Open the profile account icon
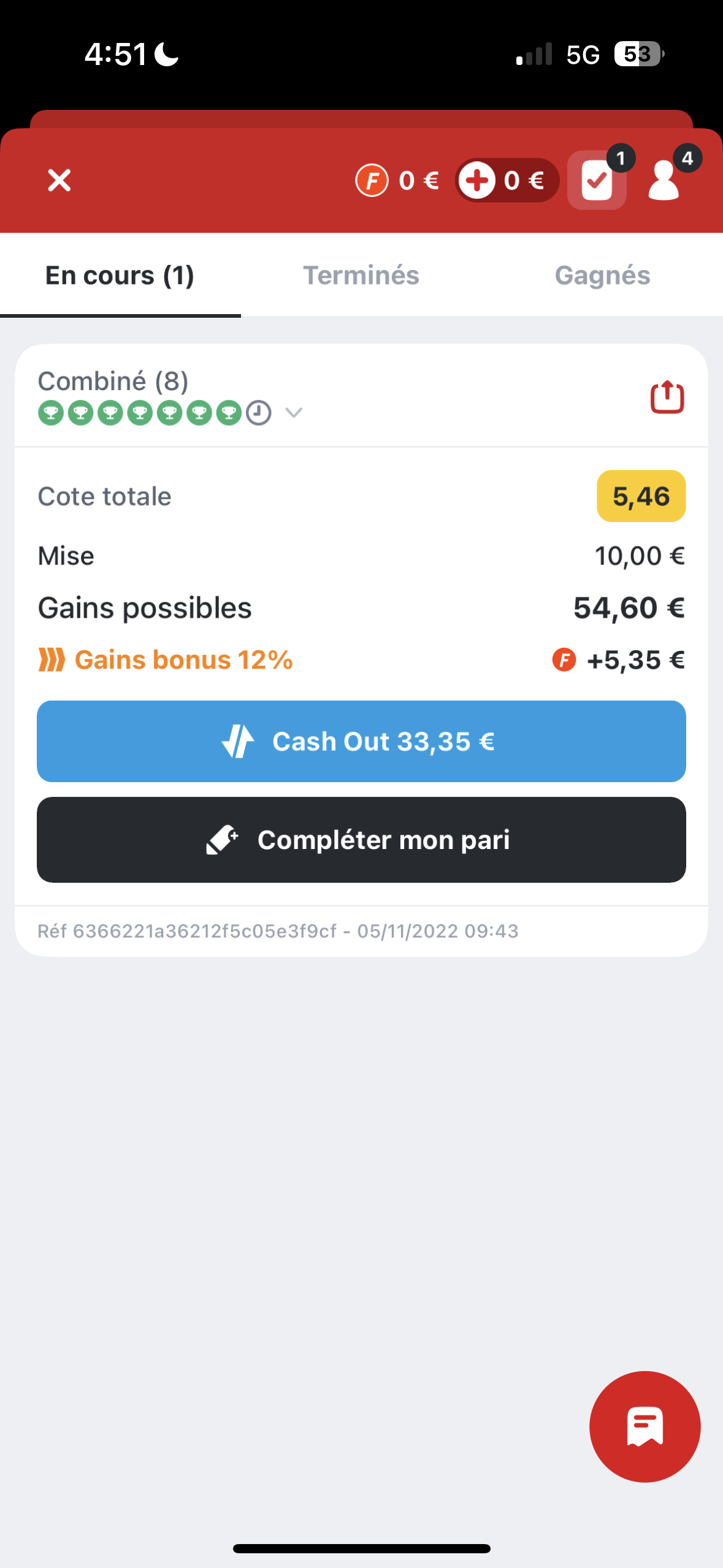 [x=665, y=180]
